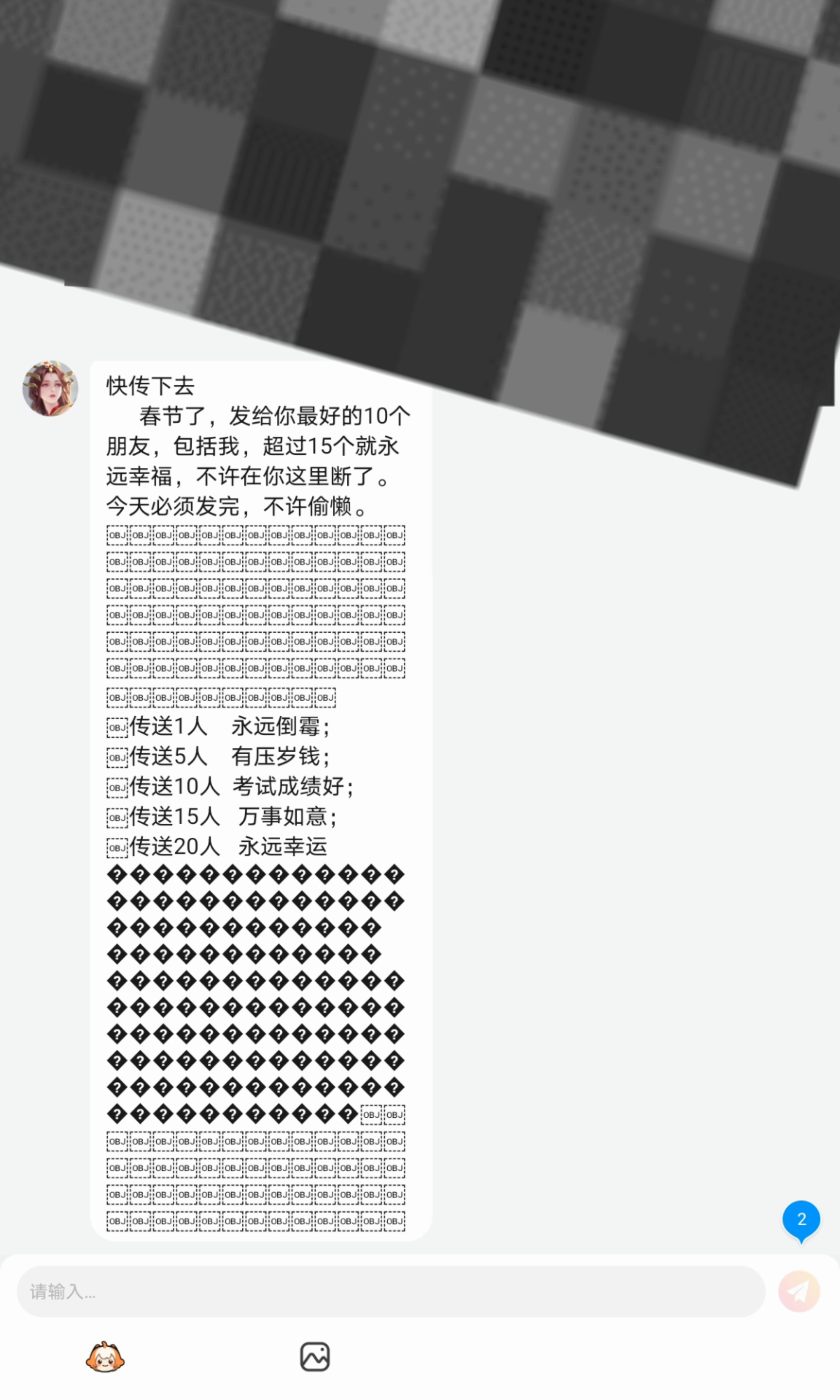This screenshot has width=840, height=1400.
Task: Open the emoji sticker picker
Action: click(x=105, y=1357)
